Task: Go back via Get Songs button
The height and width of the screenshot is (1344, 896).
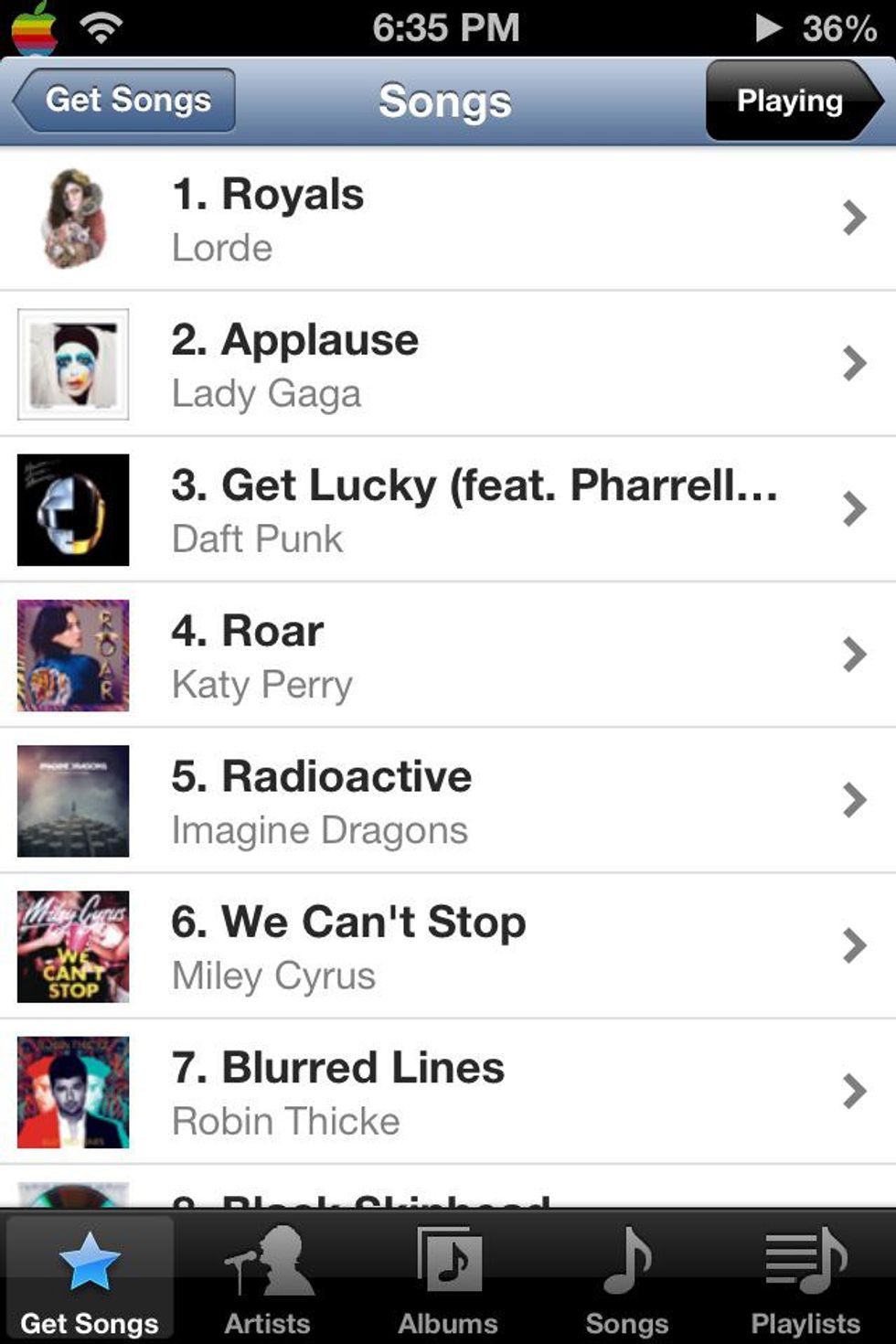Action: coord(125,101)
